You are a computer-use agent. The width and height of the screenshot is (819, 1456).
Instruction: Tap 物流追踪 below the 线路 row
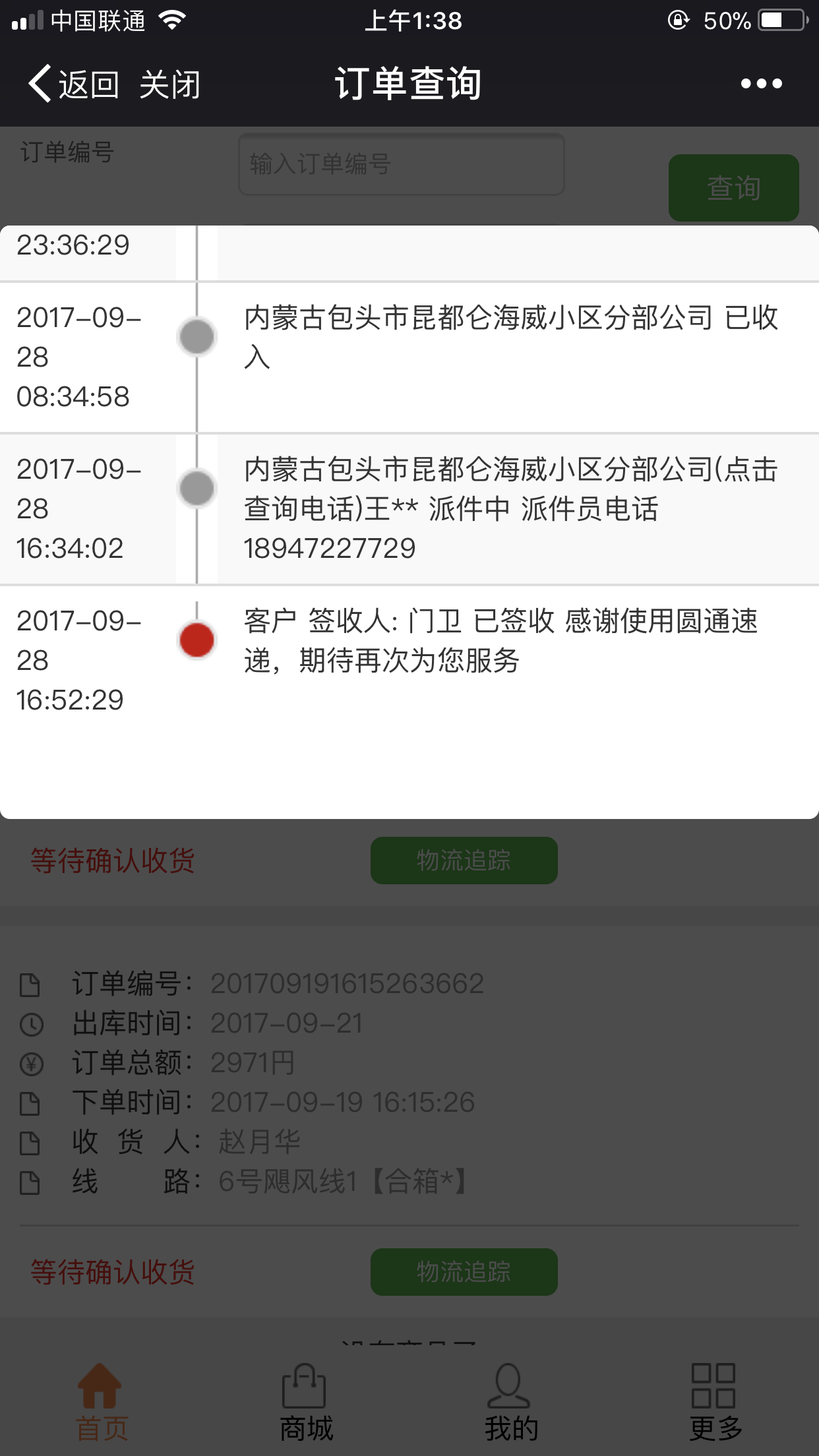464,1272
